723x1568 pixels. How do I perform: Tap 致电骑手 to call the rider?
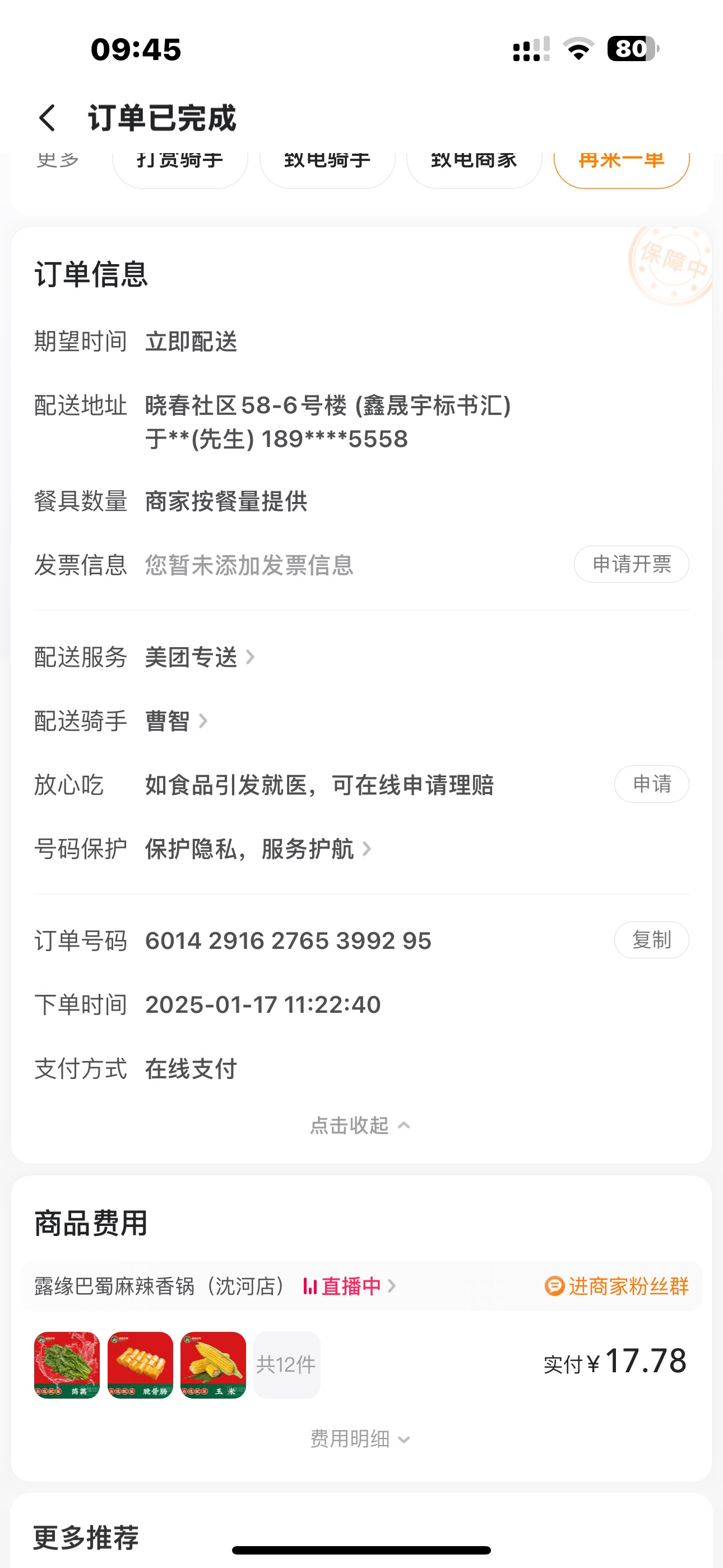coord(327,163)
